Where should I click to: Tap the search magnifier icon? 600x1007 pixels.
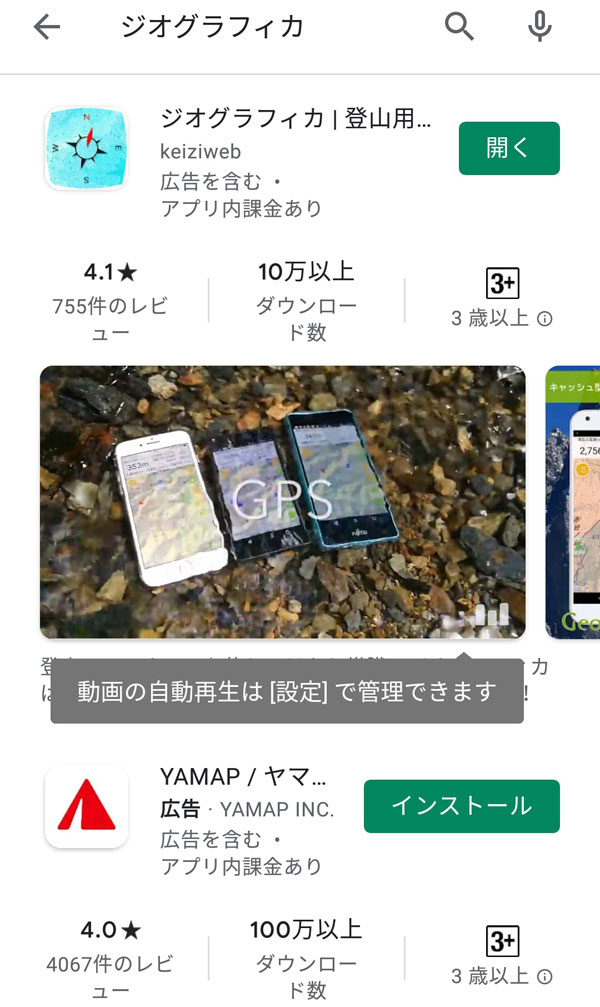pos(459,27)
